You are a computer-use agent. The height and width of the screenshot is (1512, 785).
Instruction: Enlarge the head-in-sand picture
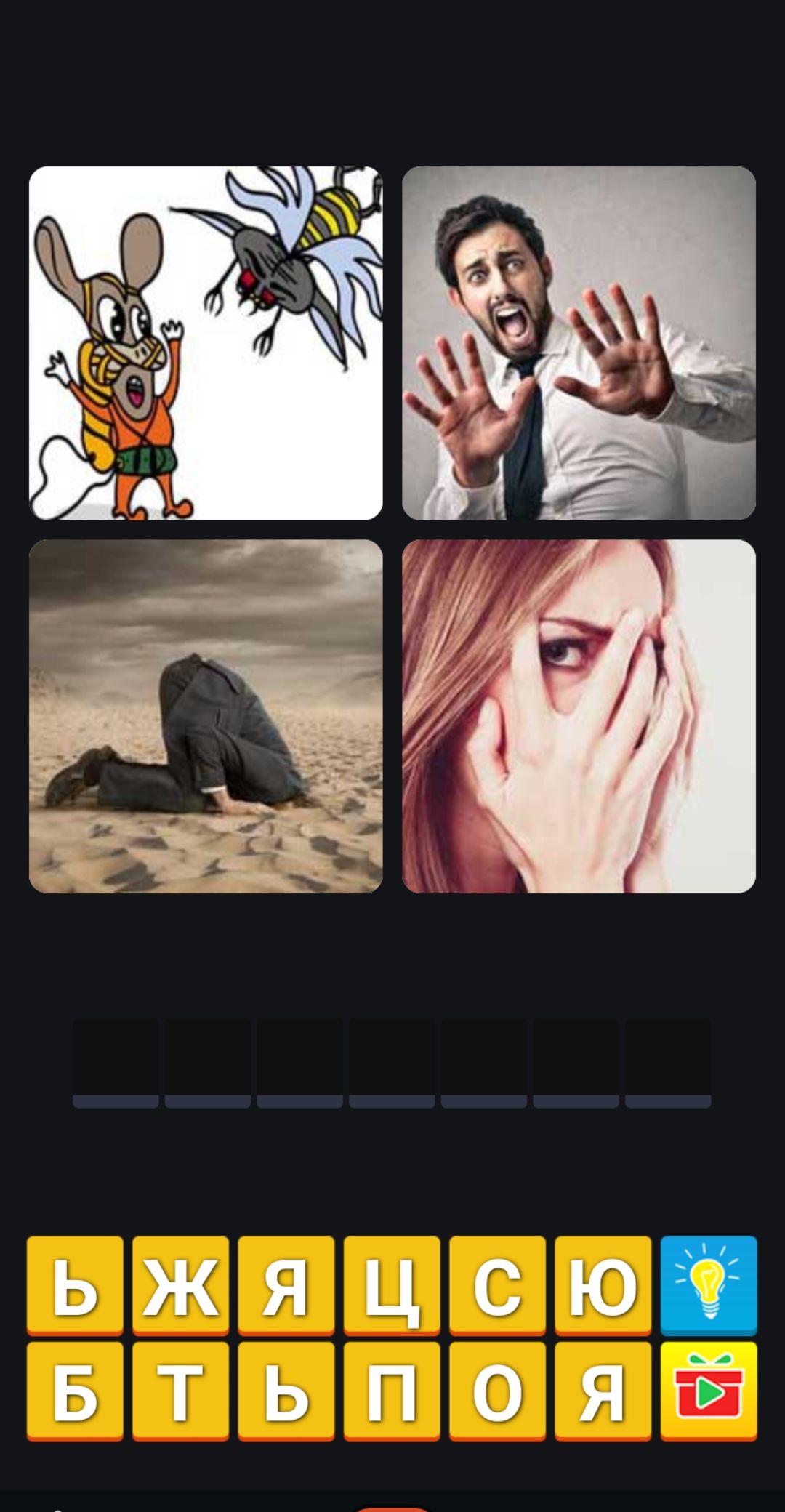tap(206, 716)
